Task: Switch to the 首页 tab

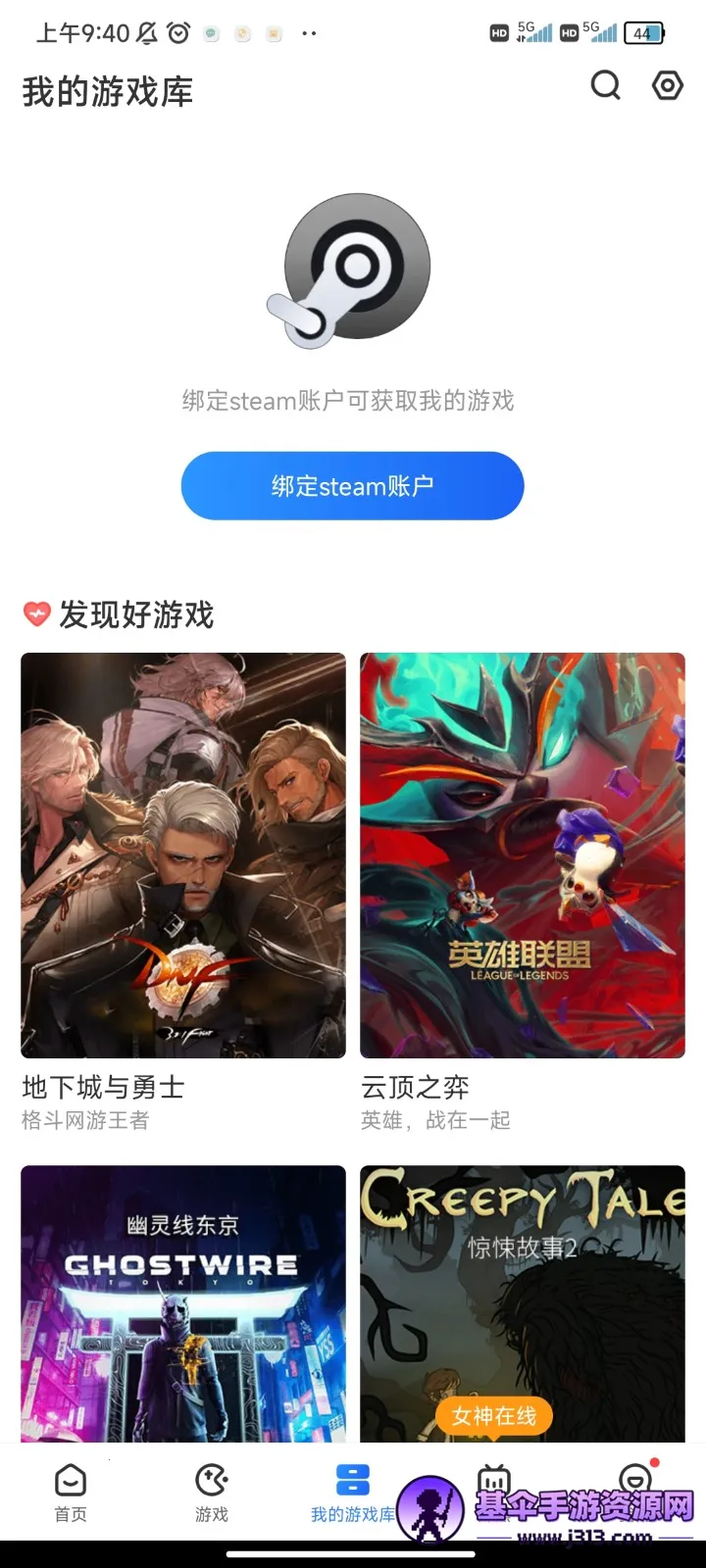Action: pyautogui.click(x=71, y=1494)
